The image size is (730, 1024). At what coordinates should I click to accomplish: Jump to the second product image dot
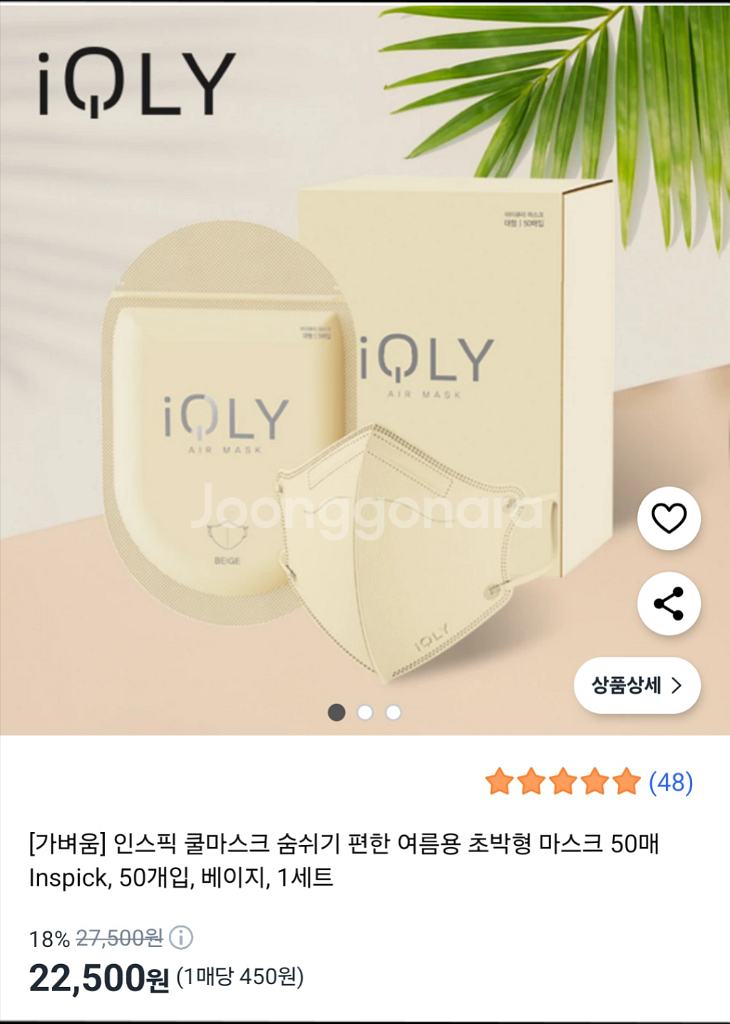click(365, 712)
